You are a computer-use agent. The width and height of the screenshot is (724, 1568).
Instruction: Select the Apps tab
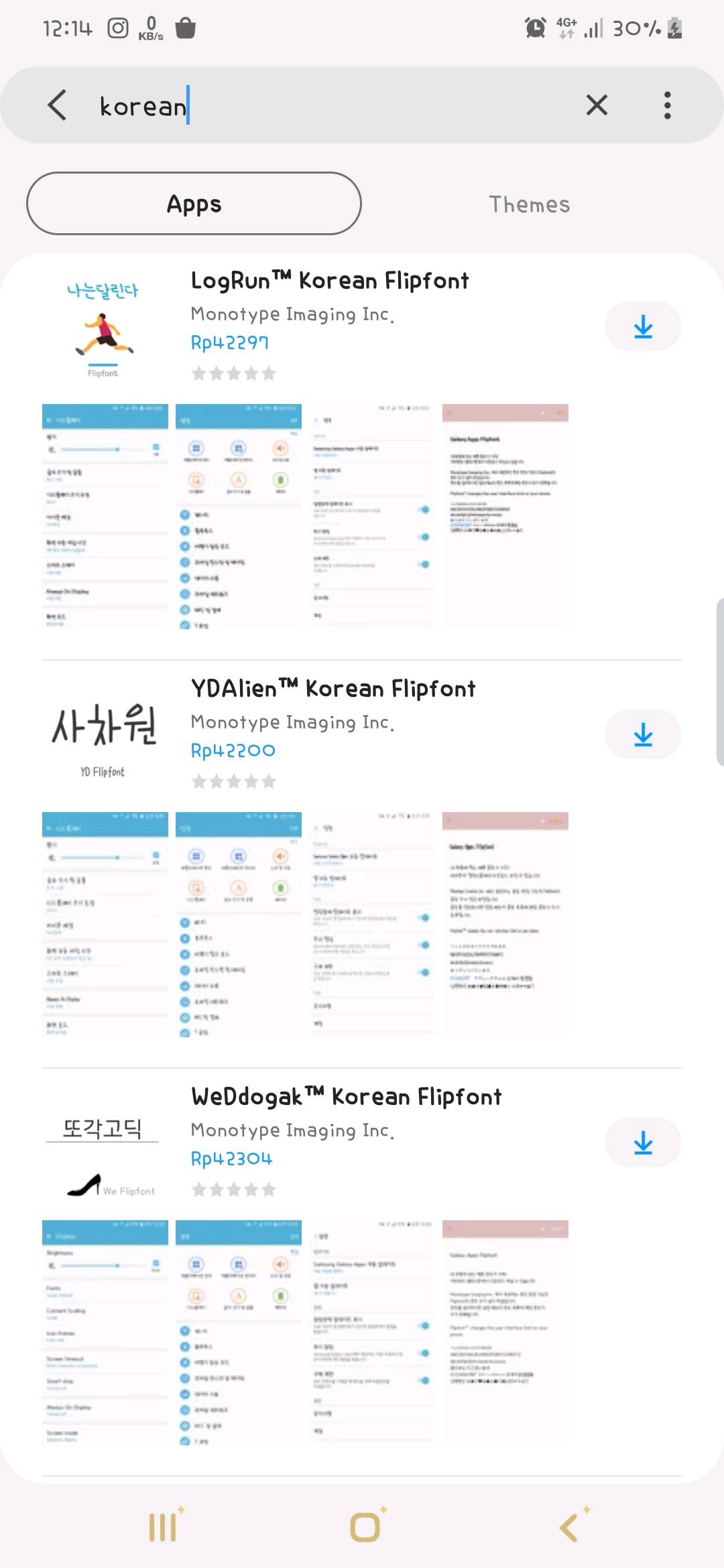(x=194, y=204)
